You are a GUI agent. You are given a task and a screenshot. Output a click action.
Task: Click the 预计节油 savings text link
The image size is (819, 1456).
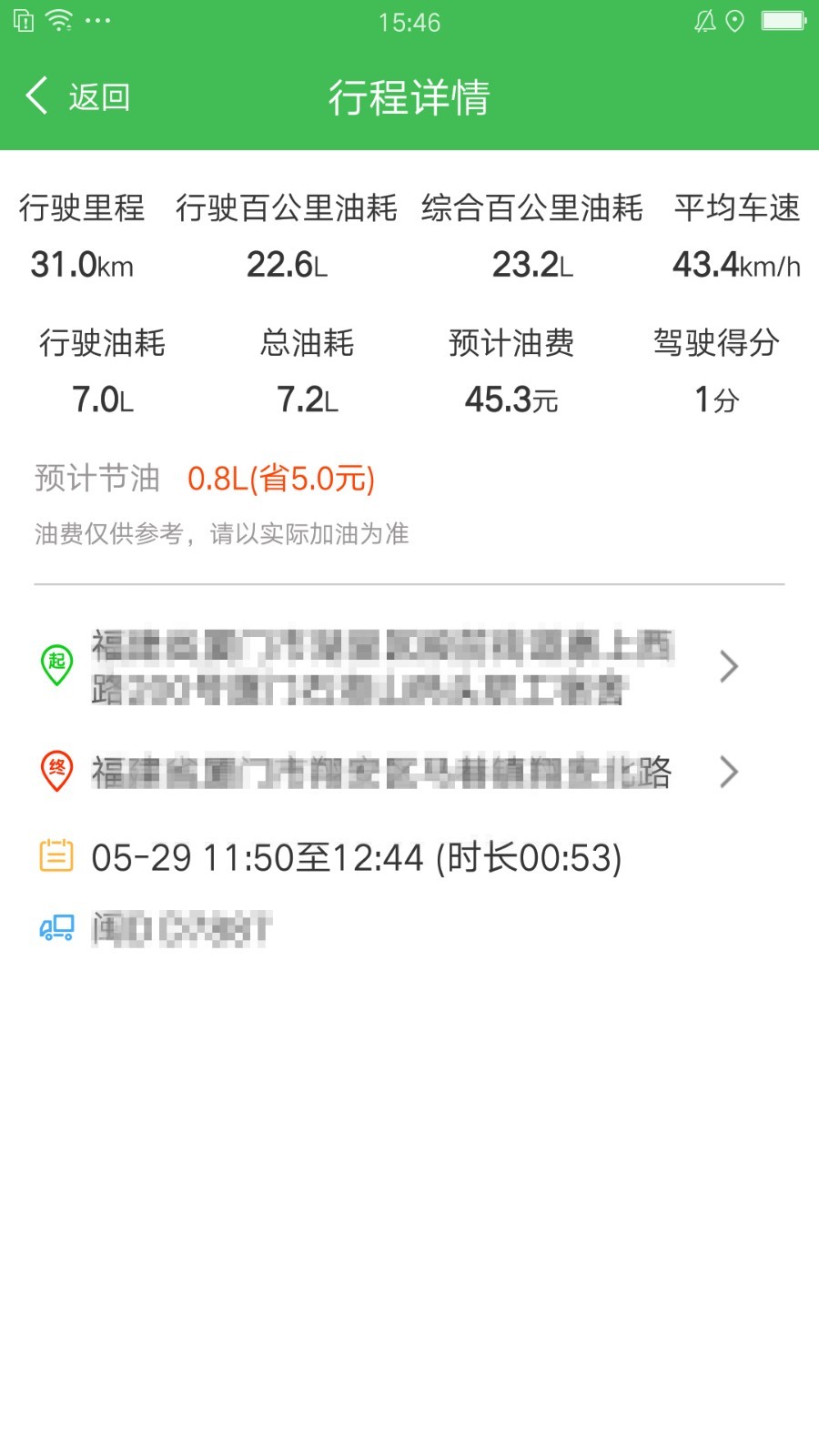click(280, 478)
